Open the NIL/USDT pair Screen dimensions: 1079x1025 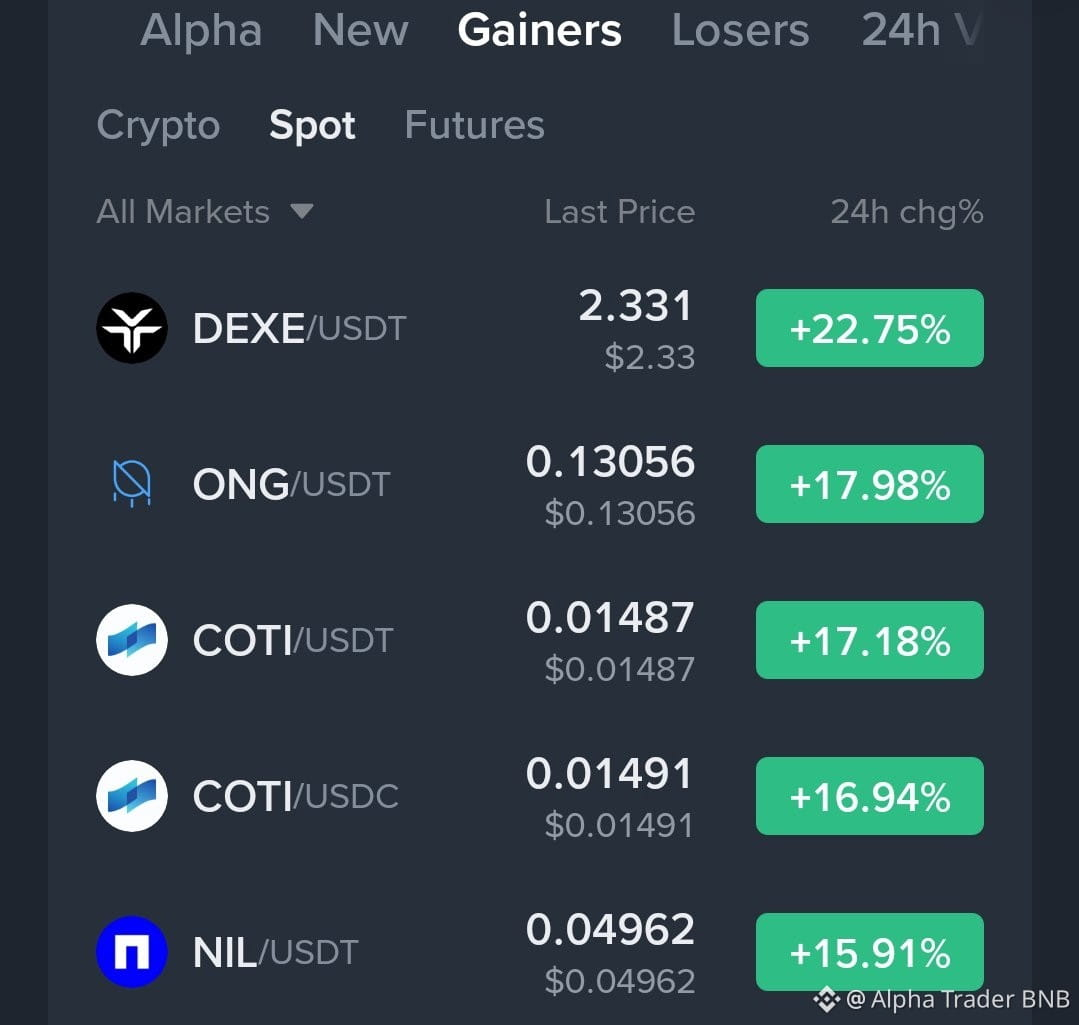[x=540, y=952]
